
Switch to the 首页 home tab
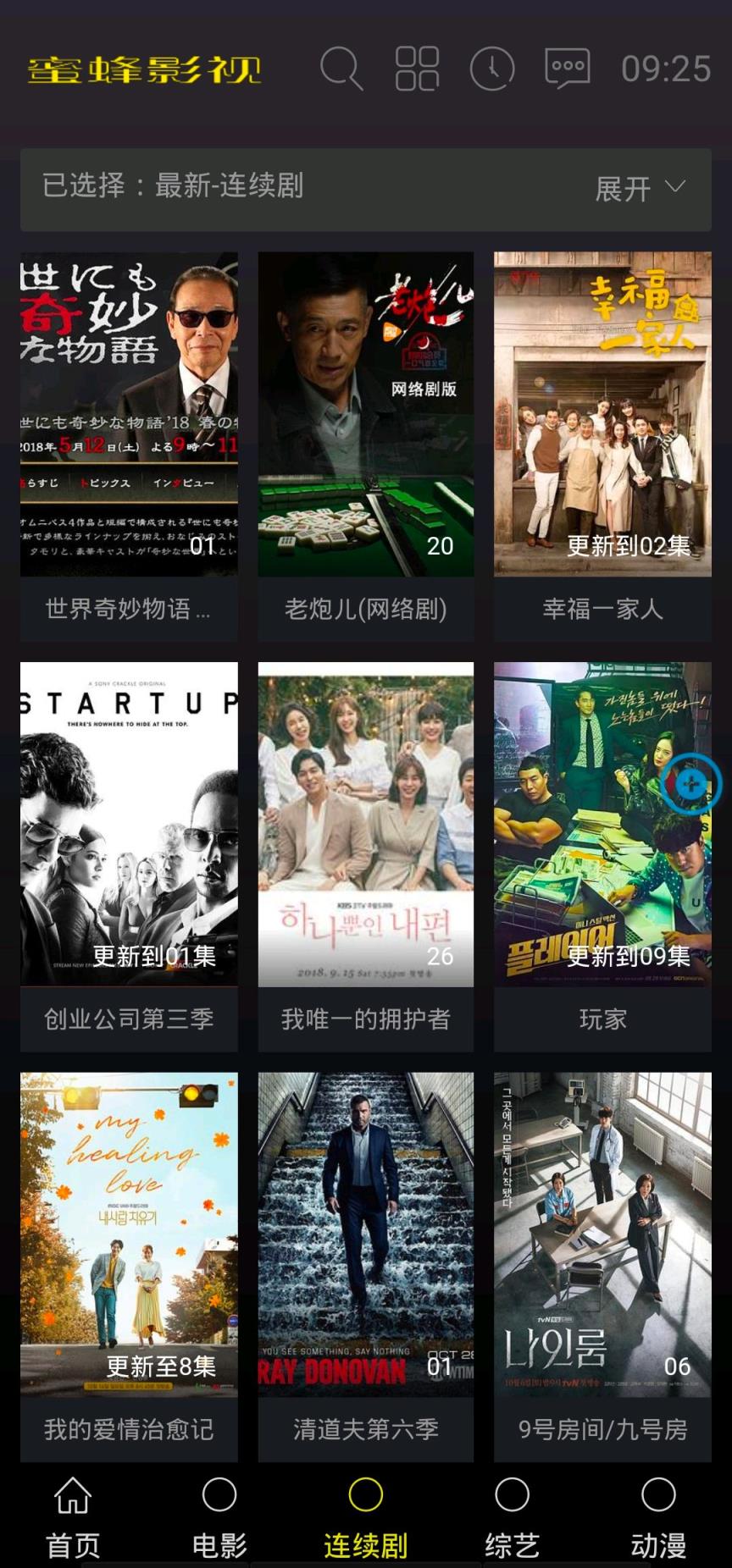[73, 1517]
